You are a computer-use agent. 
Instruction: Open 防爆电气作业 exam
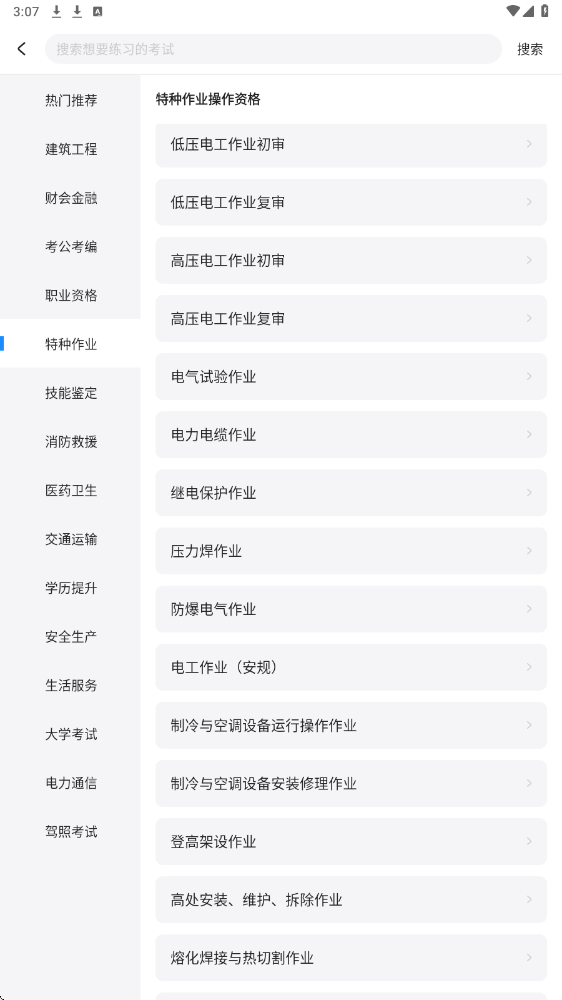(x=351, y=609)
